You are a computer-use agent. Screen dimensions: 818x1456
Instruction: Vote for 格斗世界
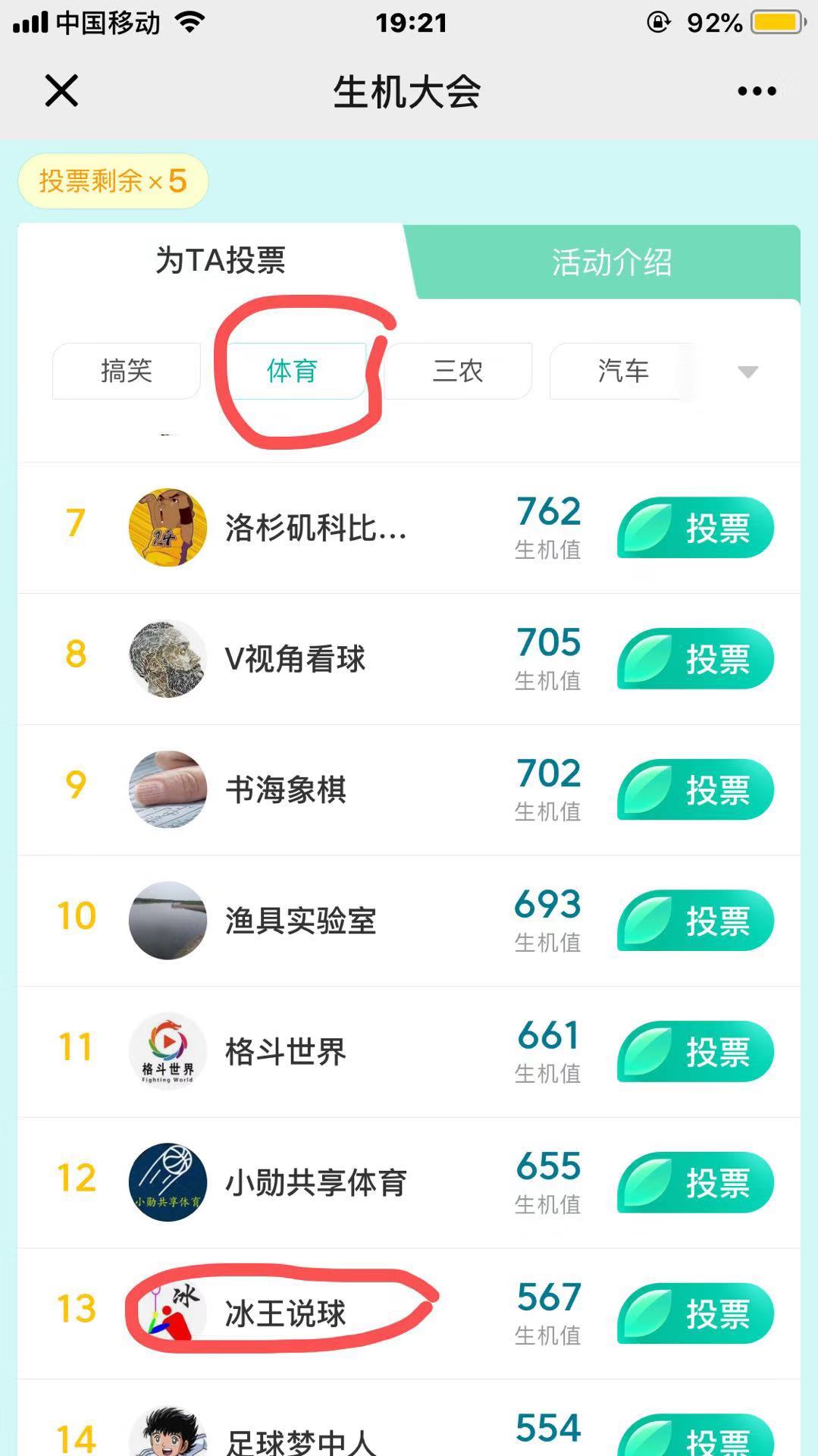[694, 1051]
